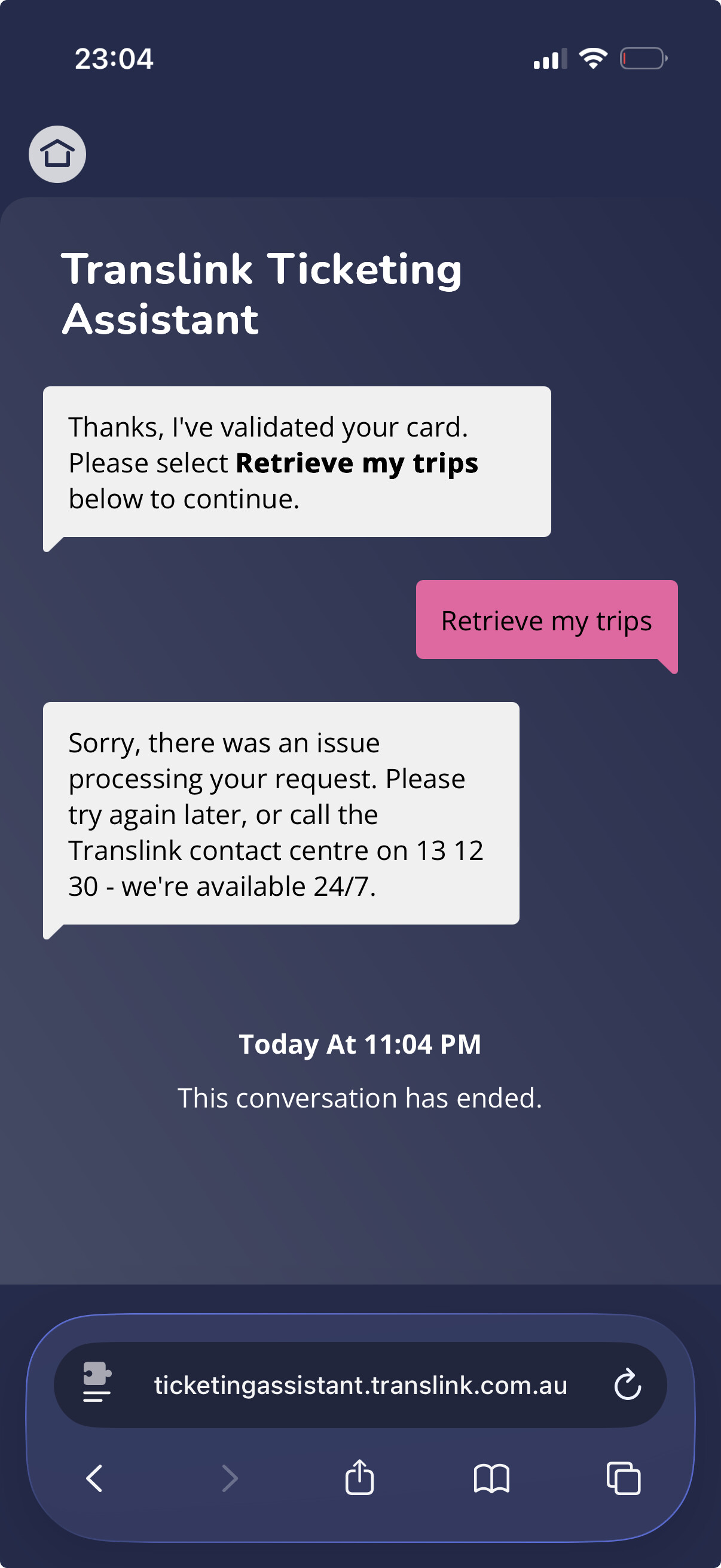Open the bookmarks book icon
The width and height of the screenshot is (721, 1568).
491,1477
